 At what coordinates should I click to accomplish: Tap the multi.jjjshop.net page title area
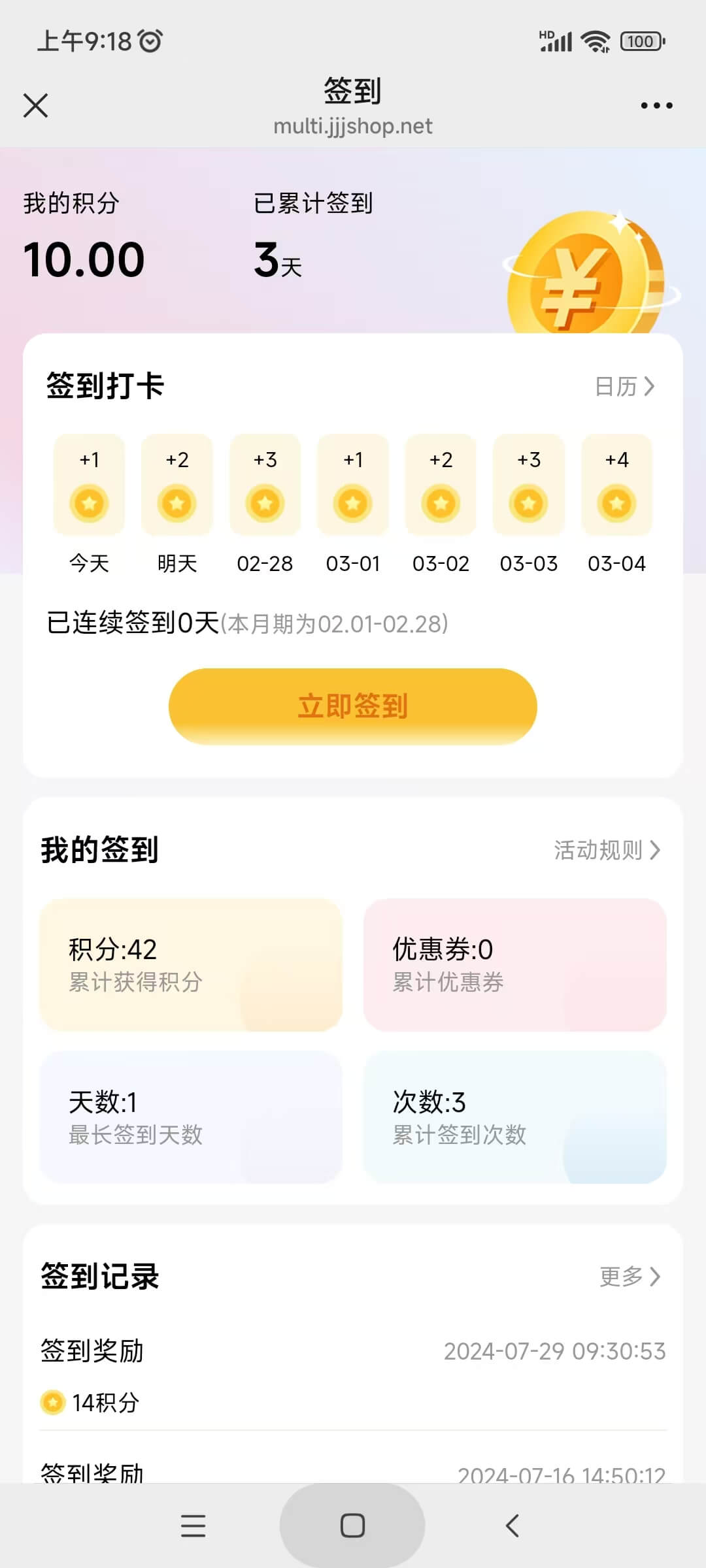point(353,125)
